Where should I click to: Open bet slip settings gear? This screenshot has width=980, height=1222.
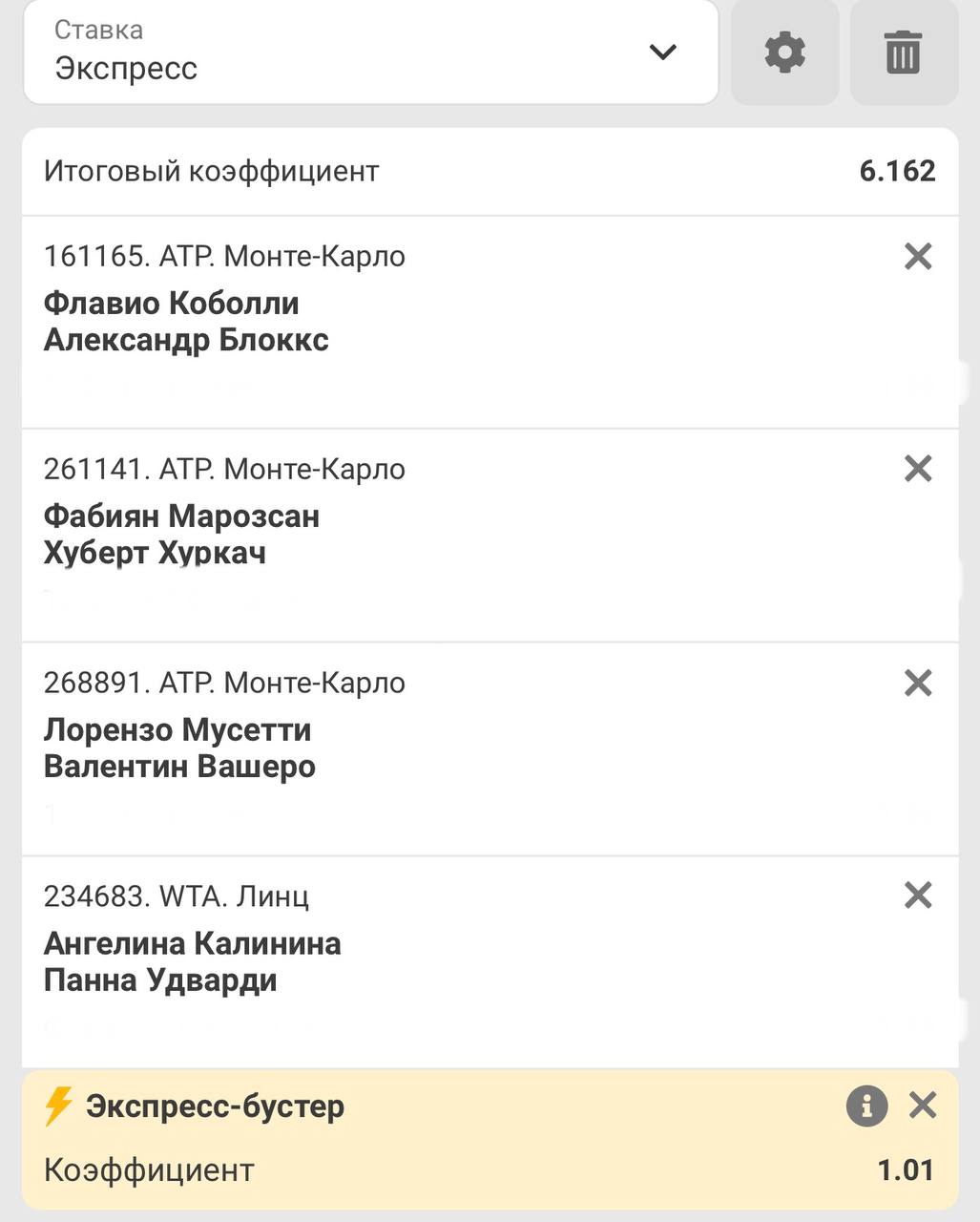click(784, 52)
